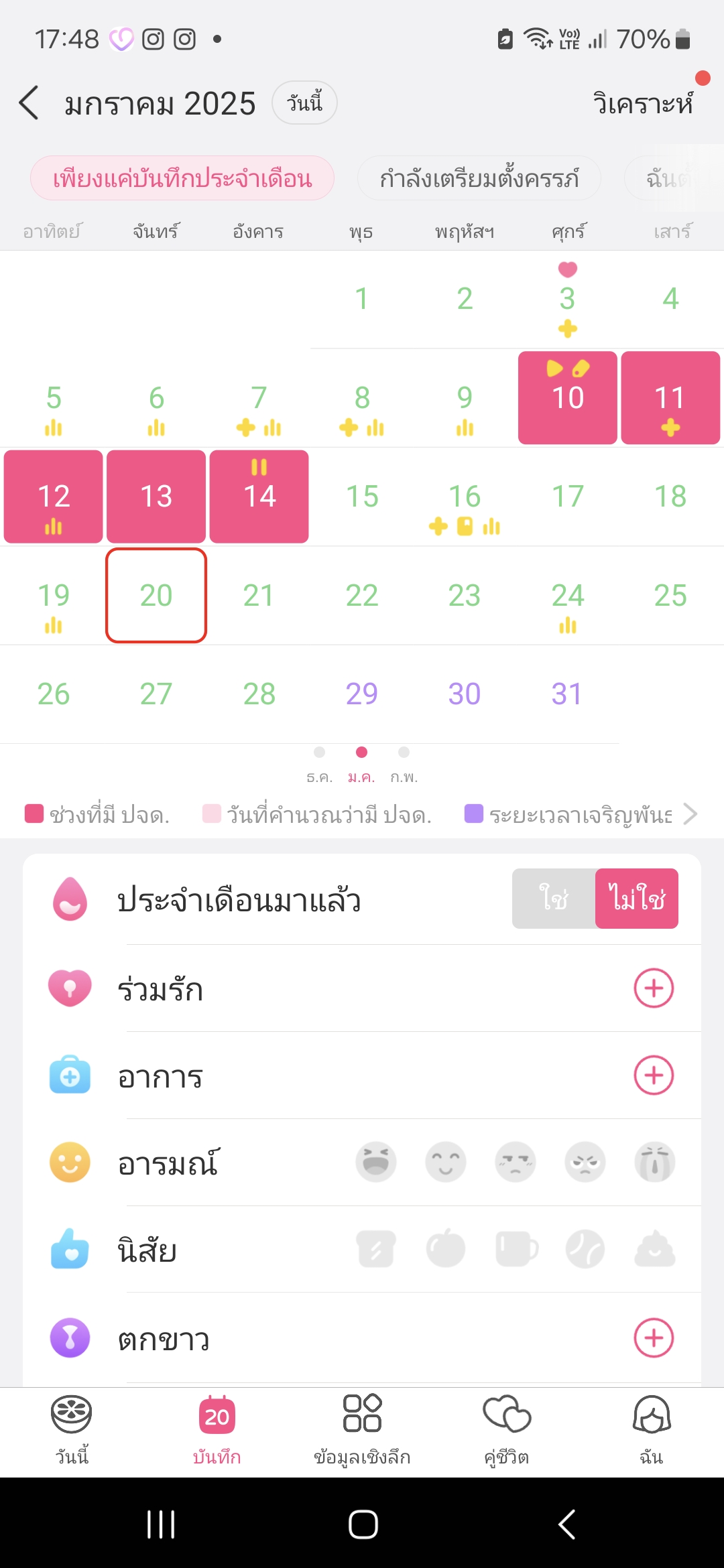724x1568 pixels.
Task: Pick the crying mood face in อารมณ์
Action: pyautogui.click(x=654, y=1162)
